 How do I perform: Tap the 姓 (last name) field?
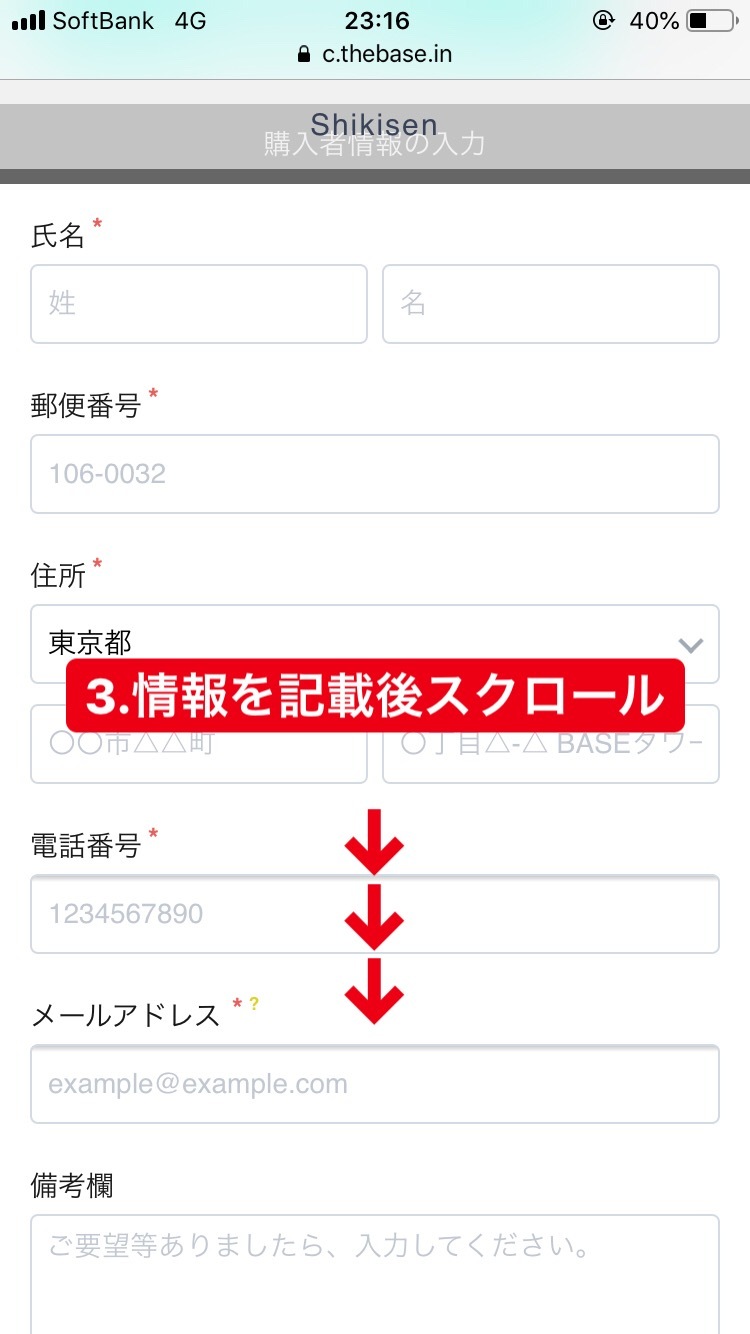point(199,304)
